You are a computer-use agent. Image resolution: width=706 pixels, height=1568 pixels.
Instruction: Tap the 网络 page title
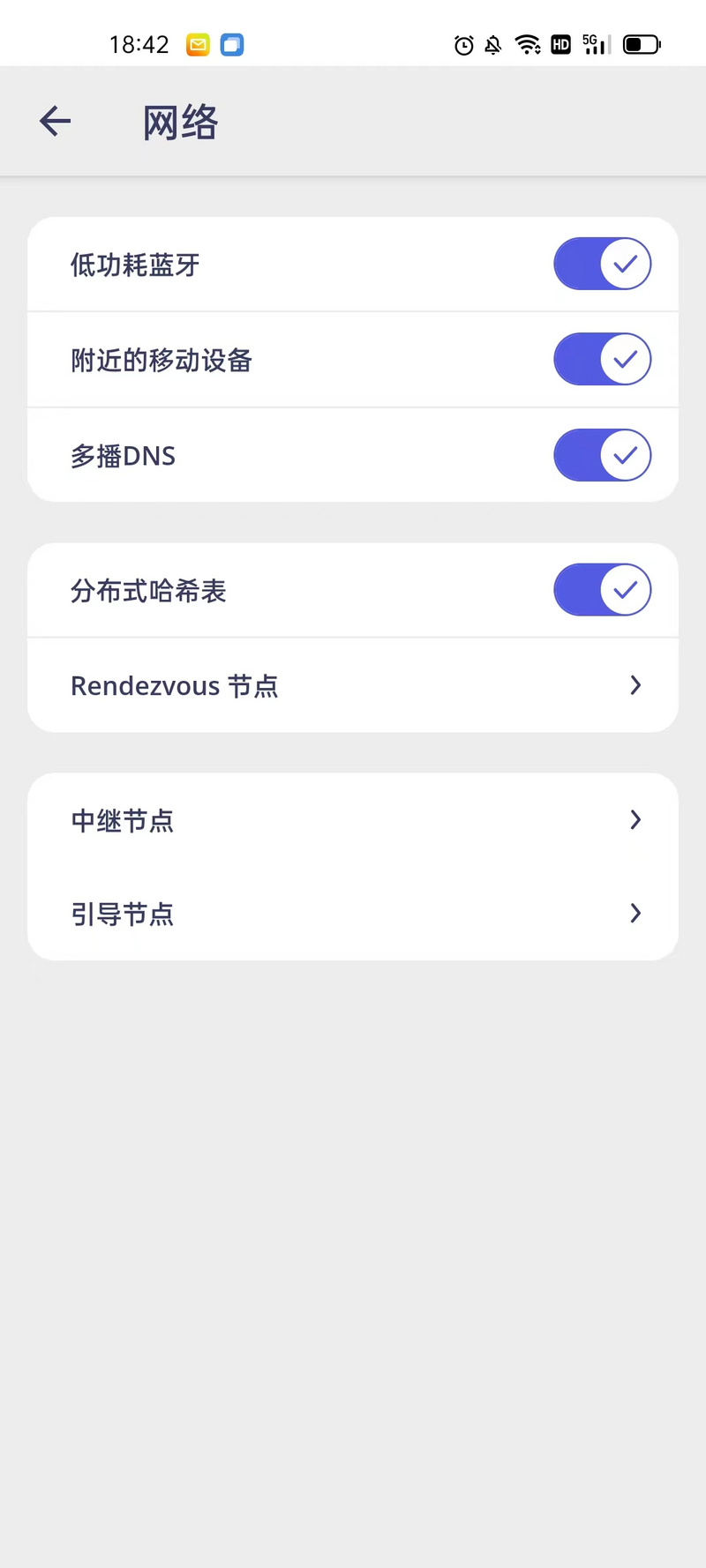(179, 123)
